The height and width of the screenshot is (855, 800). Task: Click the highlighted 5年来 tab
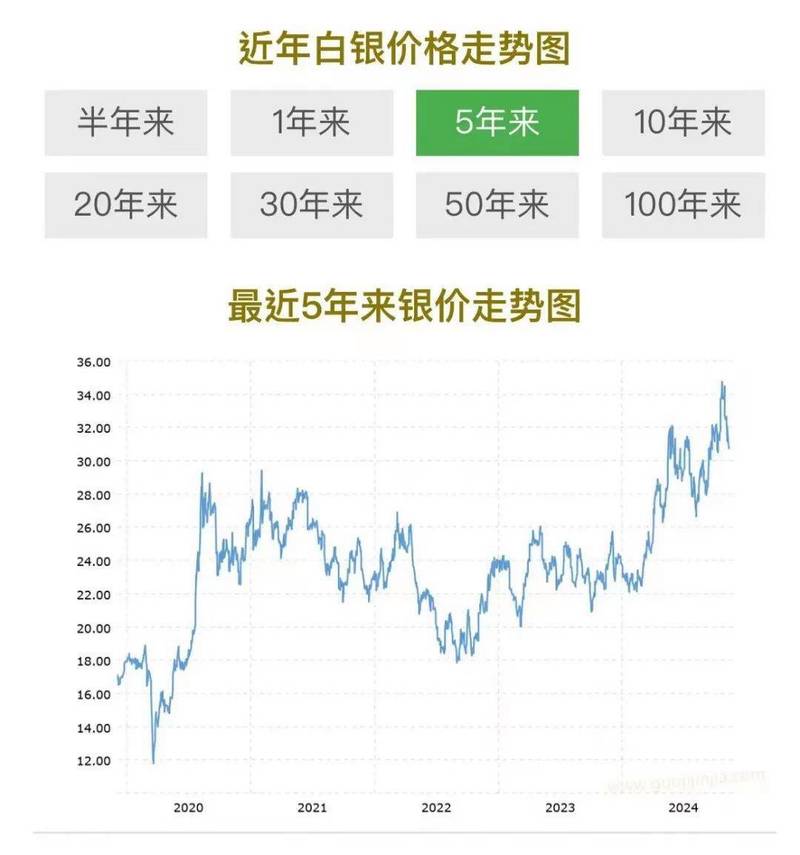point(498,121)
